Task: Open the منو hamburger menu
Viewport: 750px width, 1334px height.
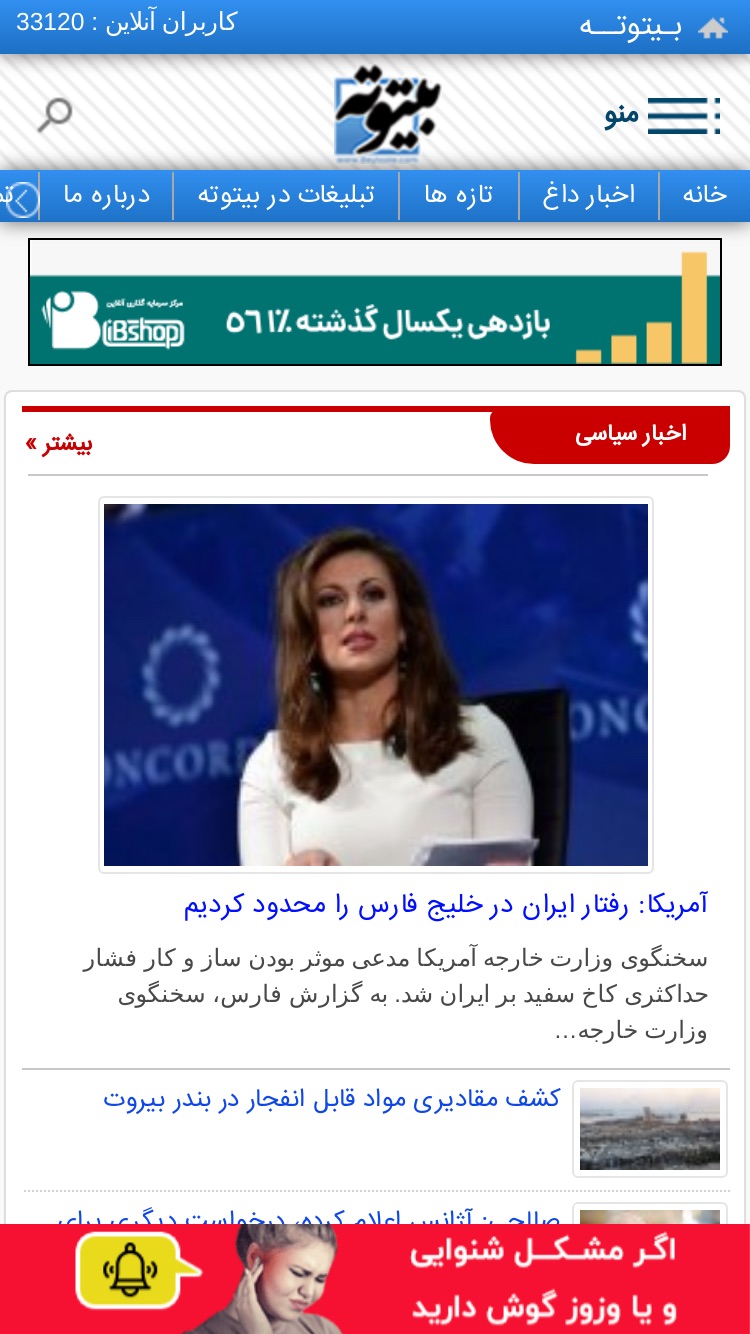Action: click(x=662, y=115)
